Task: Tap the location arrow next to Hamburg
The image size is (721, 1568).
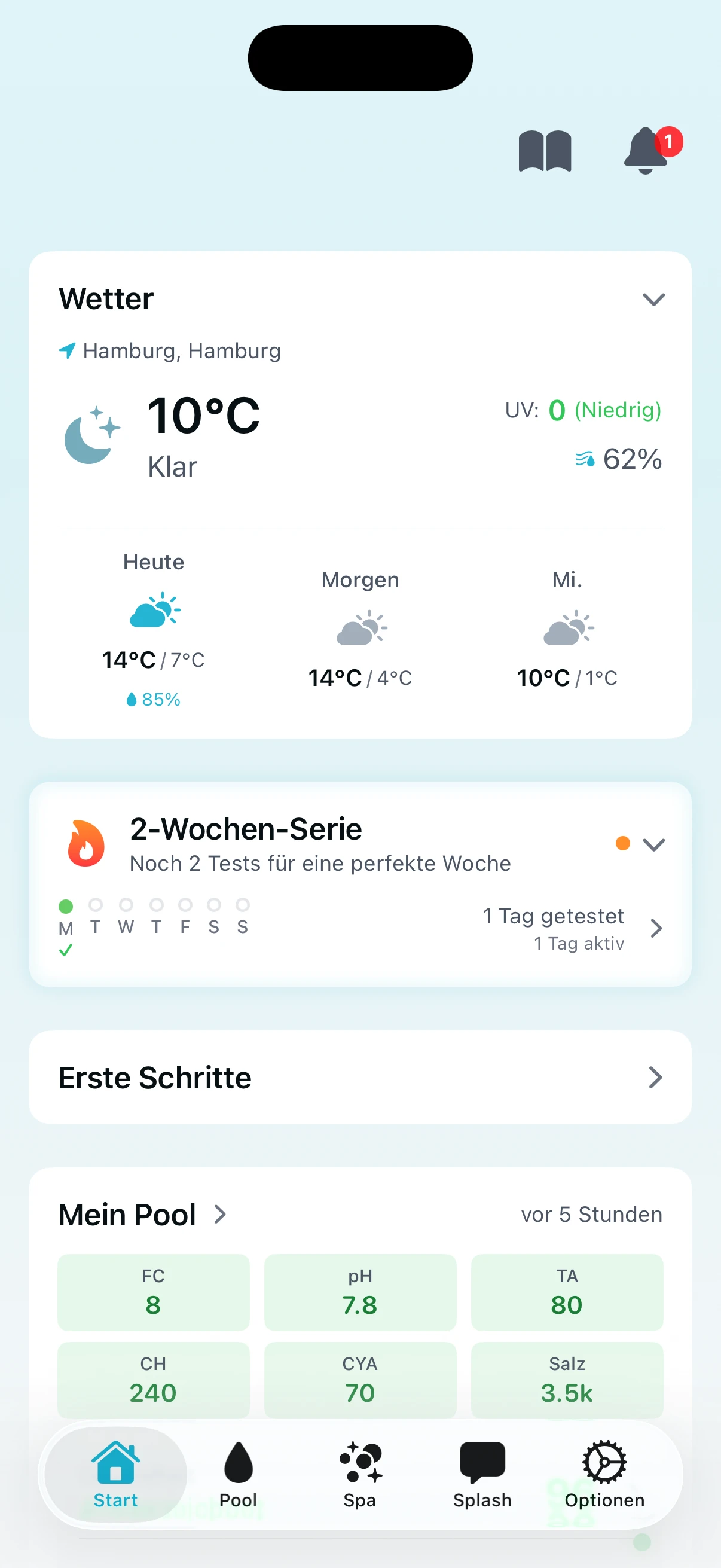Action: (x=66, y=350)
